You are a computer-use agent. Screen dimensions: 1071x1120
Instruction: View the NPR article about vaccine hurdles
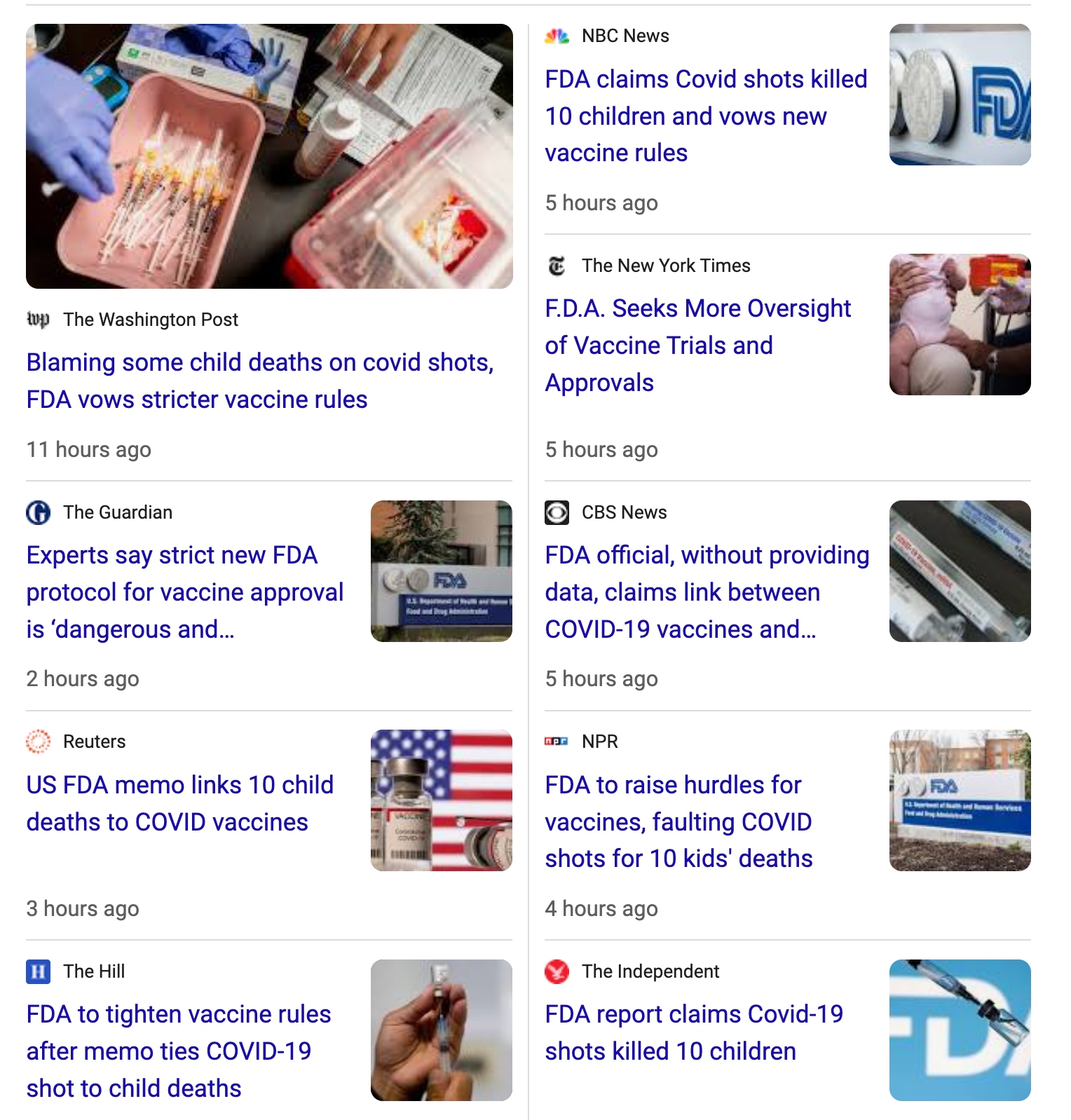point(678,821)
